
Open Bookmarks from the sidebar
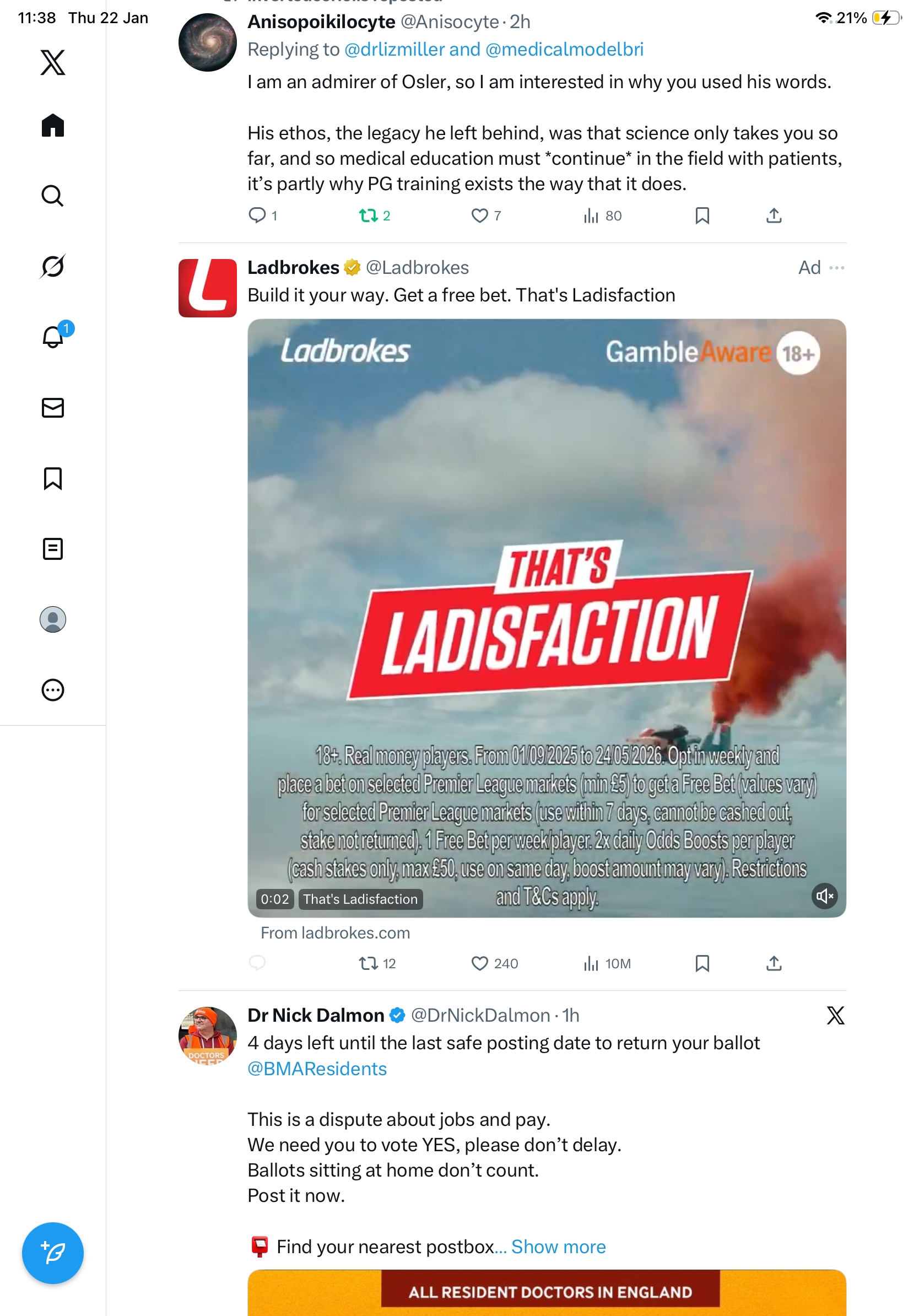point(53,478)
